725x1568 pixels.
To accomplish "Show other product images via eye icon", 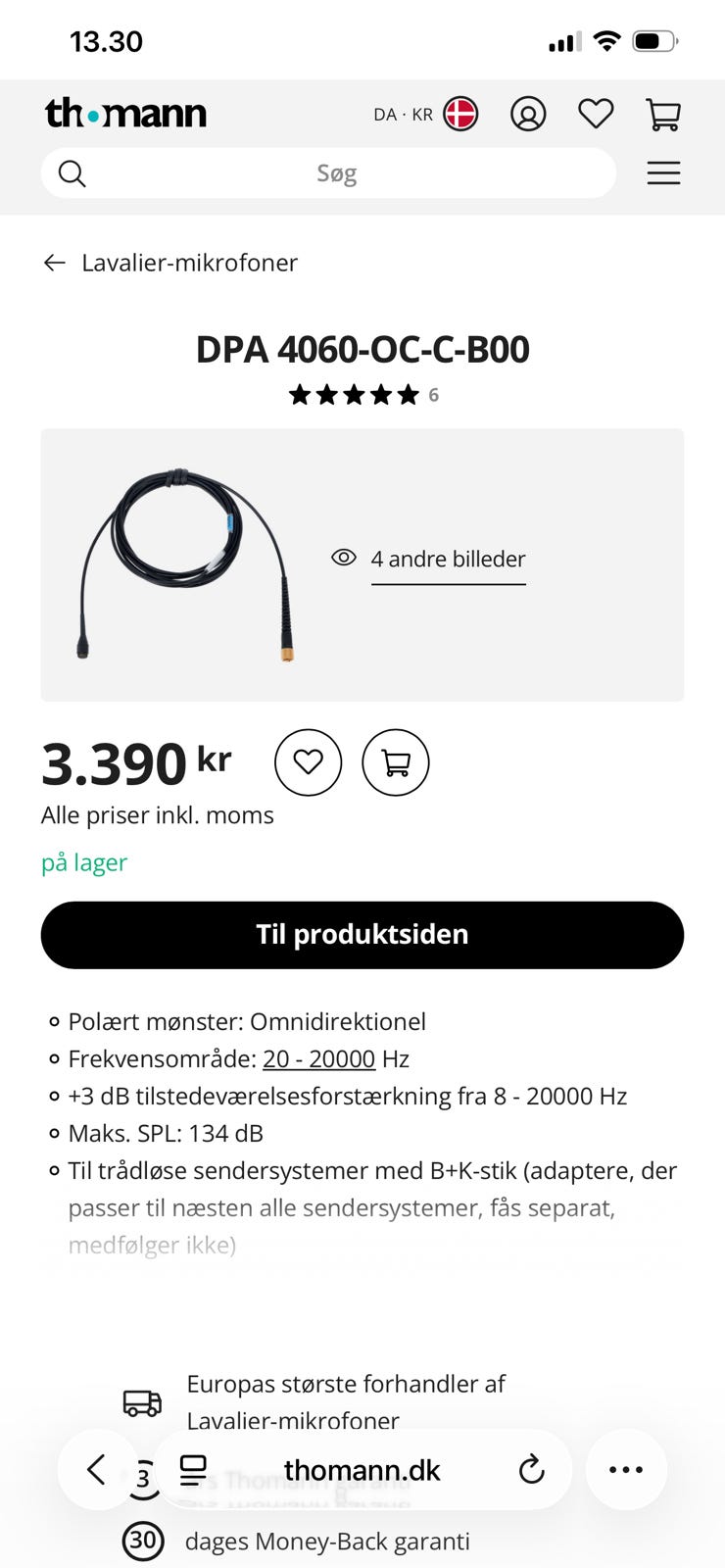I will coord(344,557).
